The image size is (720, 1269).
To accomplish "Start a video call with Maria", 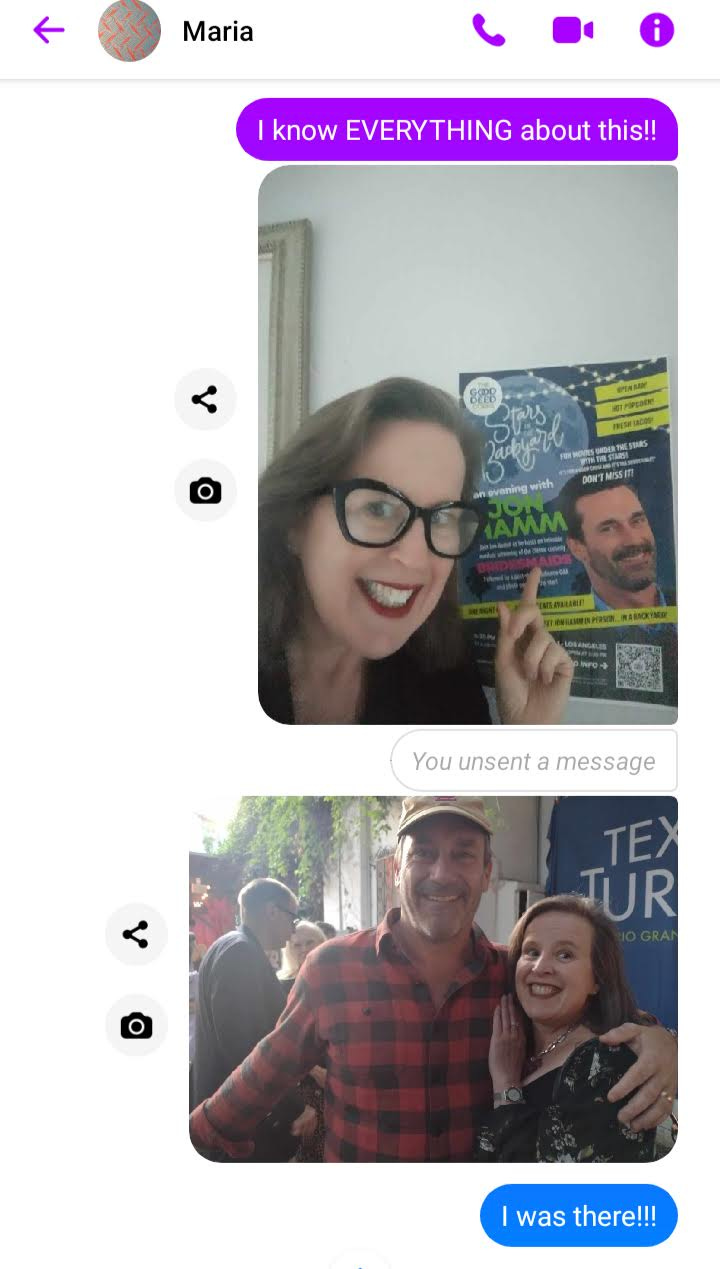I will pyautogui.click(x=573, y=31).
